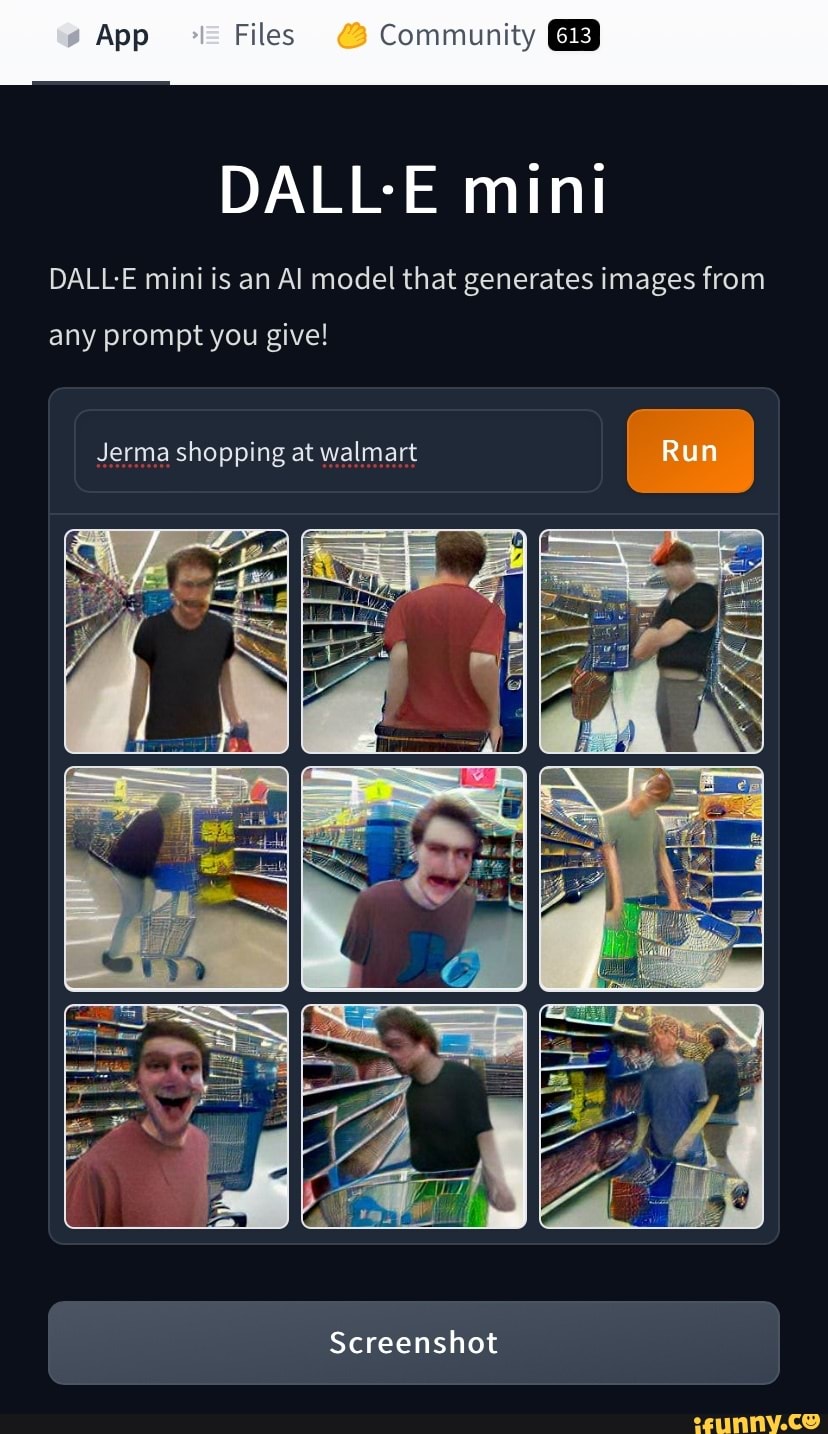Go to the Community tab
This screenshot has width=828, height=1434.
pyautogui.click(x=467, y=37)
